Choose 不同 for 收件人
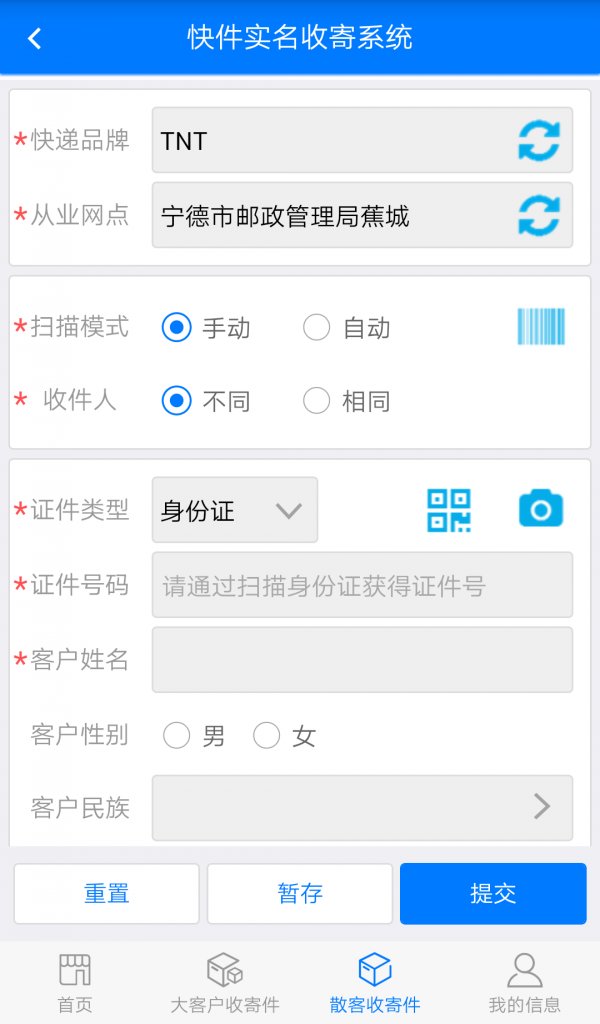The height and width of the screenshot is (1024, 600). [x=177, y=401]
